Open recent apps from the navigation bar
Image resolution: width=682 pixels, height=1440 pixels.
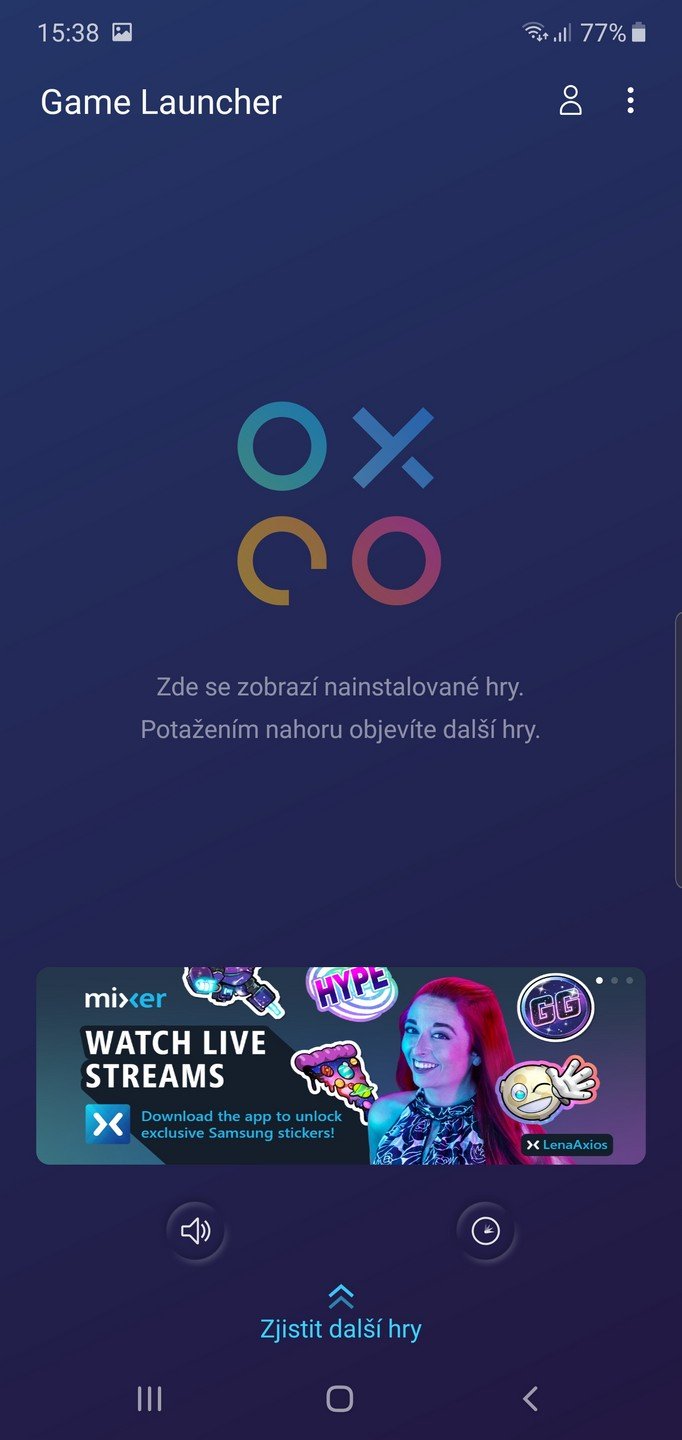[x=150, y=1398]
